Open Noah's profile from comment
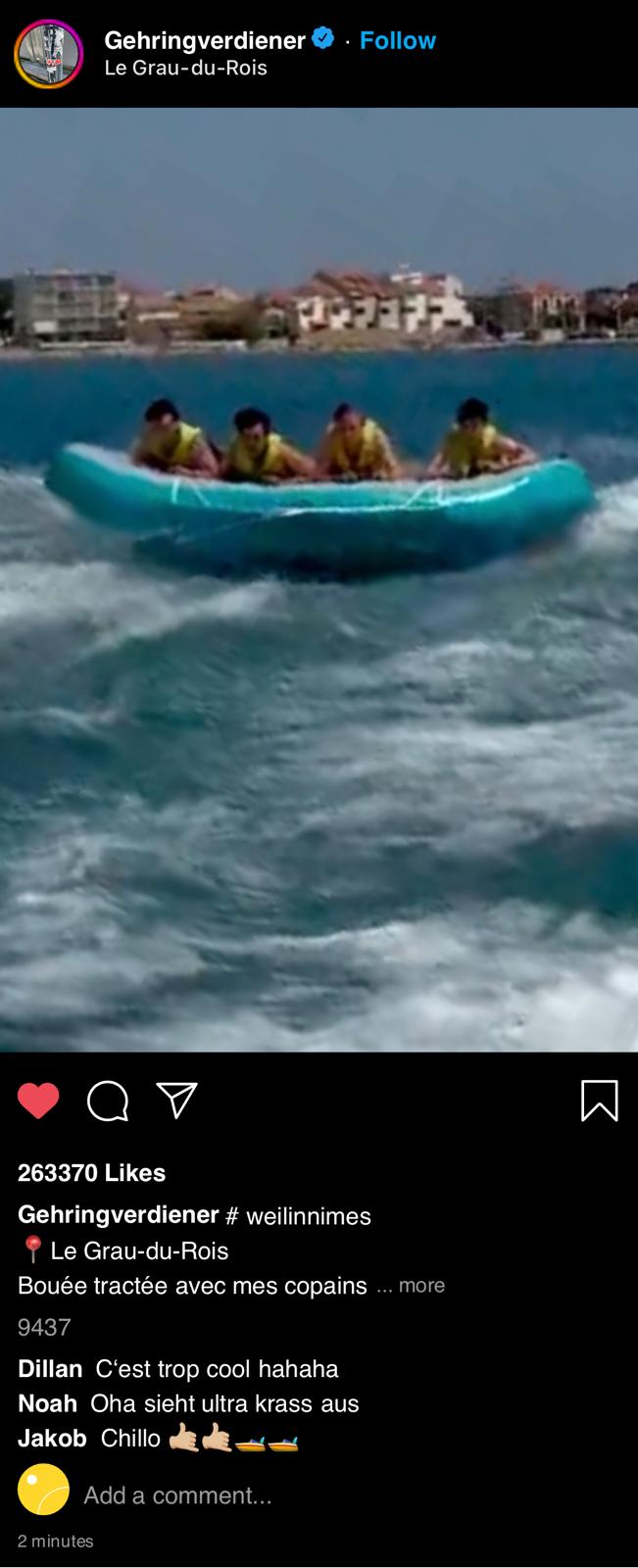 (x=47, y=1403)
